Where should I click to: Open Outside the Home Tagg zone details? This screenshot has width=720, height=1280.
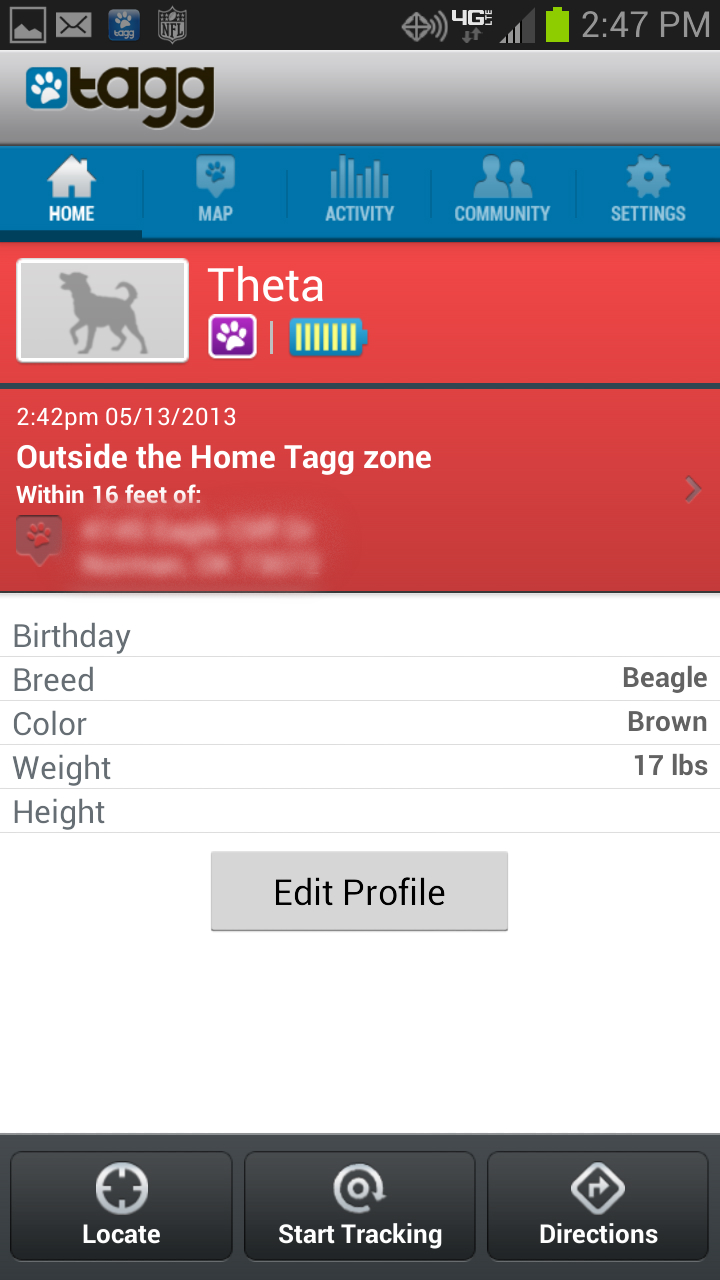tap(360, 489)
